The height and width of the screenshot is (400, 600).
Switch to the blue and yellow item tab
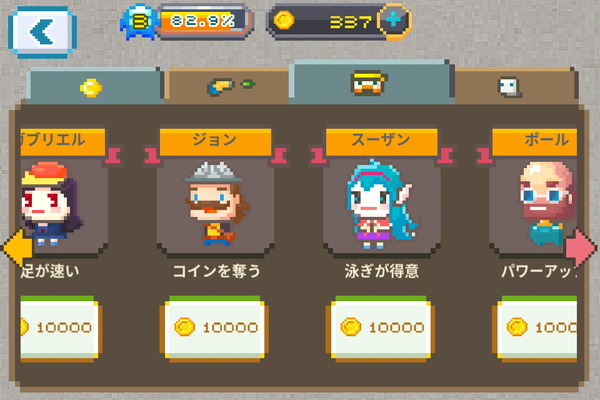click(x=229, y=87)
